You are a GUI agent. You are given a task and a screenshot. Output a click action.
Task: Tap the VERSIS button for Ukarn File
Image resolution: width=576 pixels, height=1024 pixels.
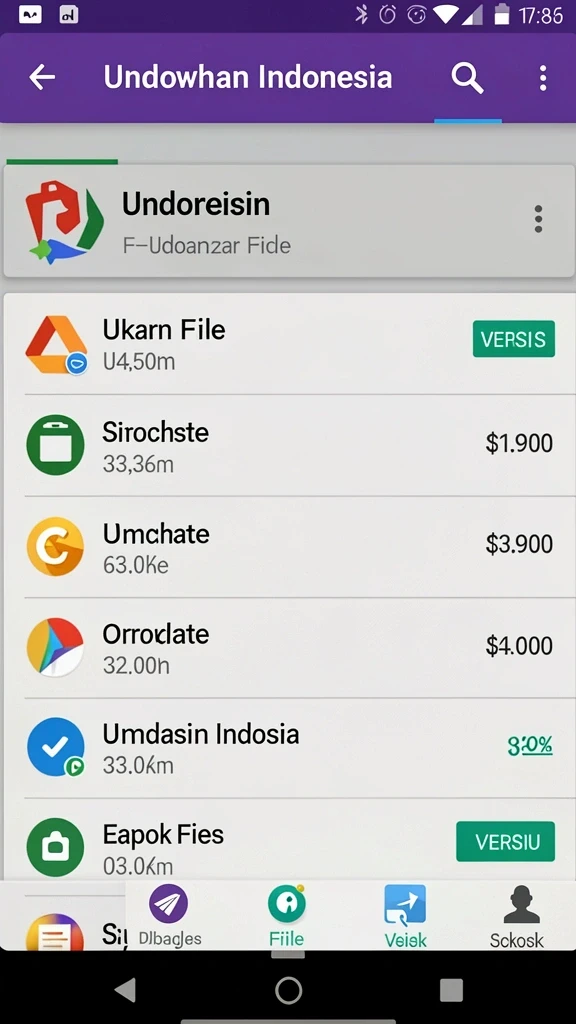coord(514,339)
